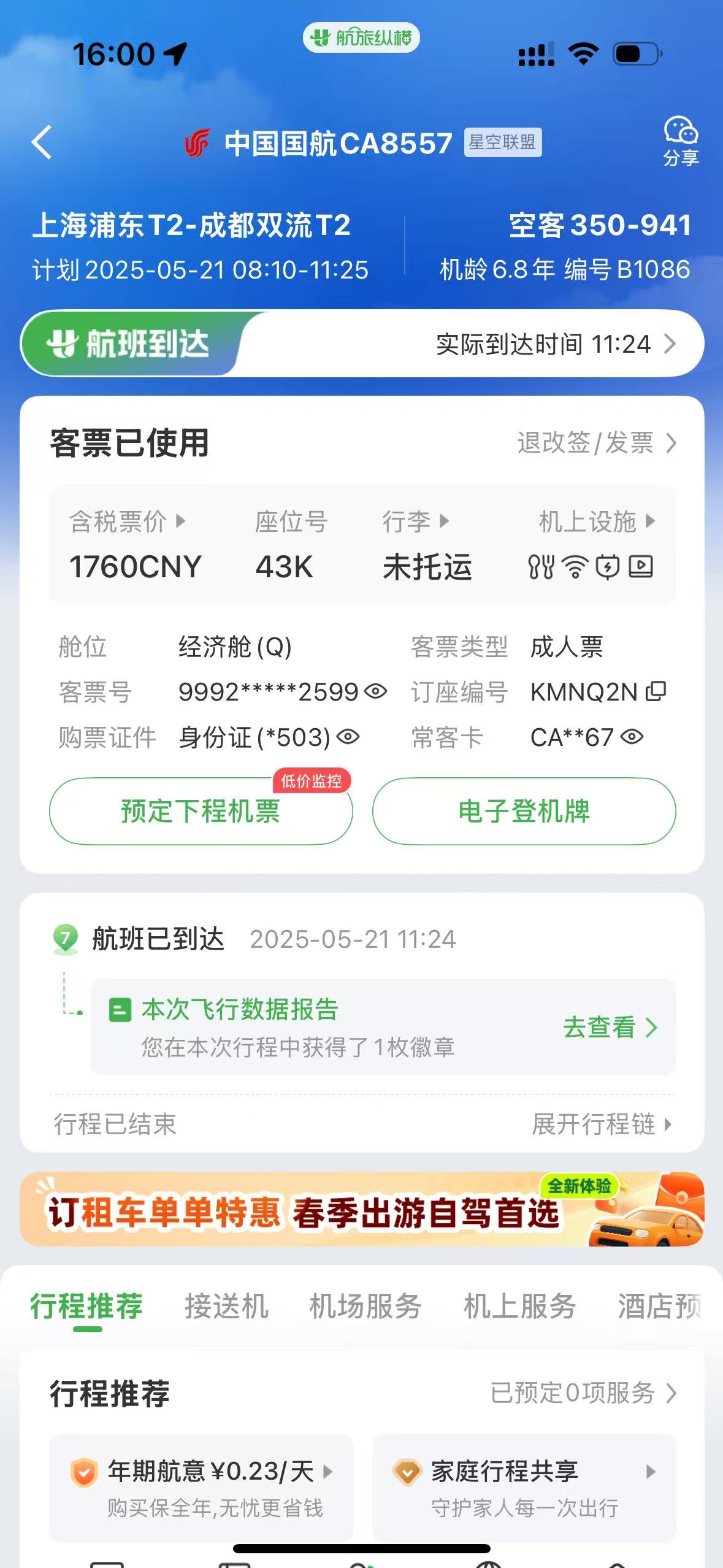
Task: Open actual arrival time 11:24 details
Action: tap(555, 344)
